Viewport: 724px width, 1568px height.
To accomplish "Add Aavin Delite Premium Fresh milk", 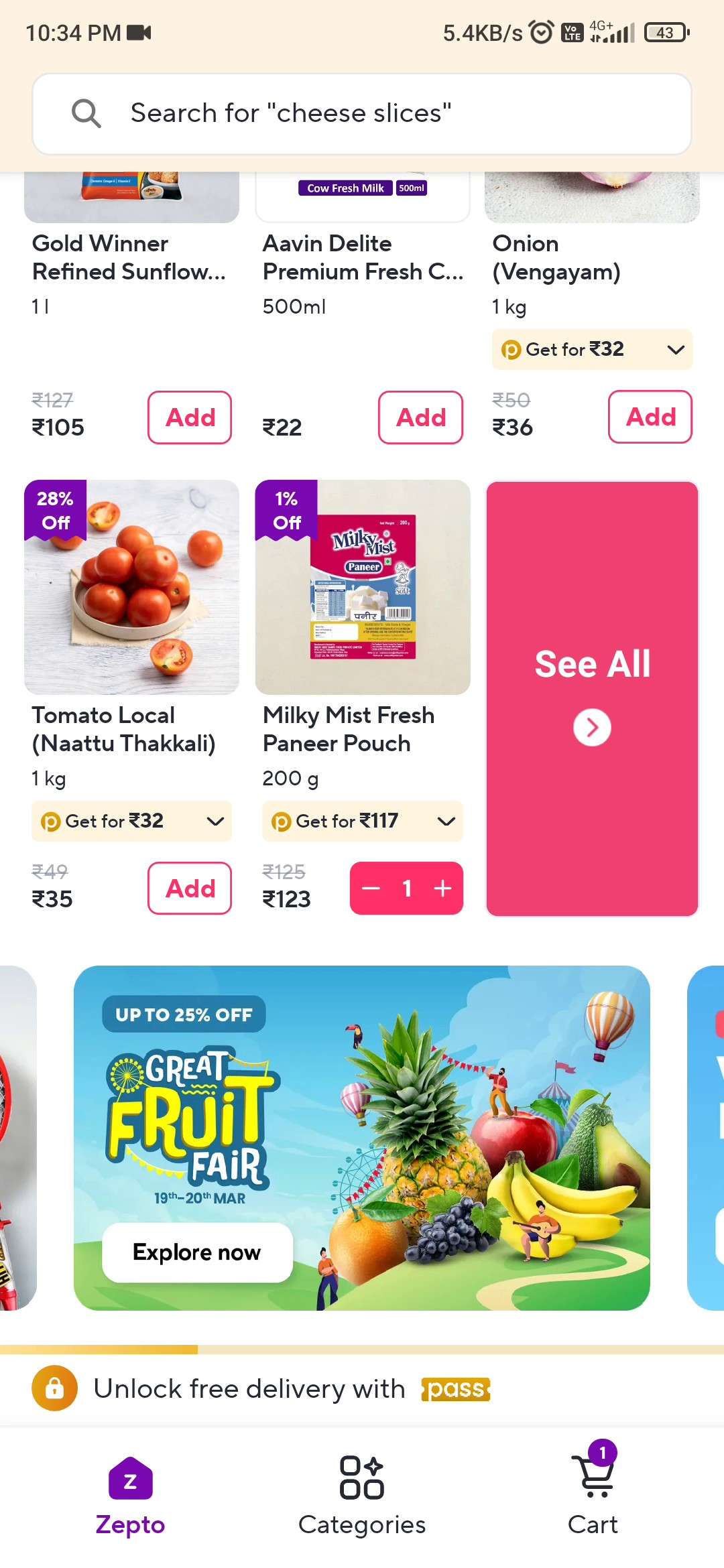I will coord(420,417).
